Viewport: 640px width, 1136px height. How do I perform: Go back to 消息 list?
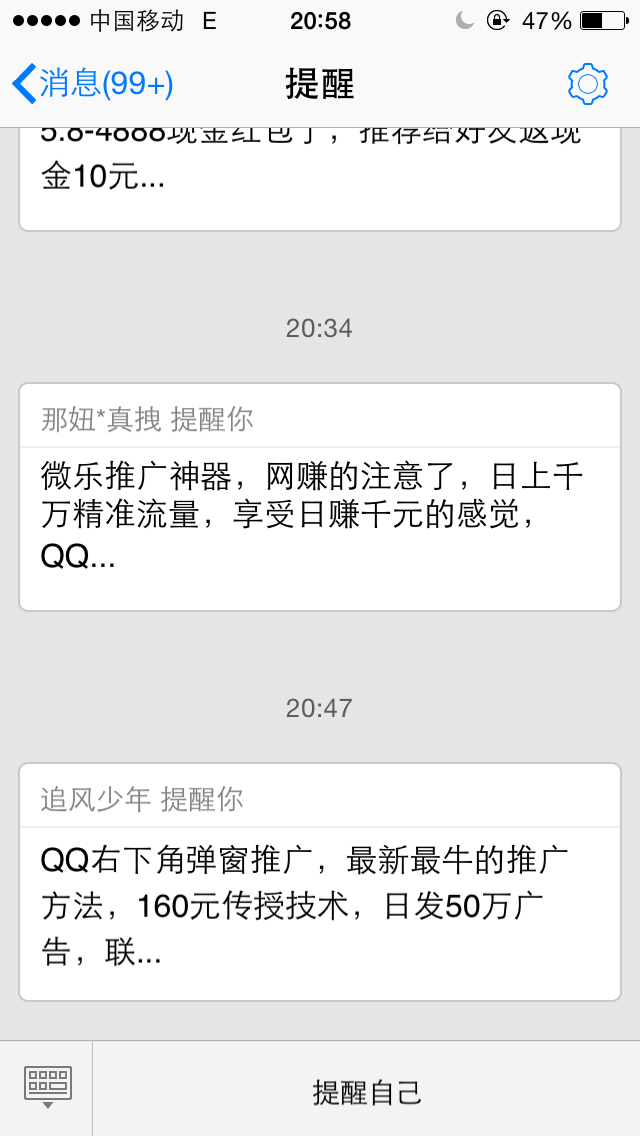[92, 84]
